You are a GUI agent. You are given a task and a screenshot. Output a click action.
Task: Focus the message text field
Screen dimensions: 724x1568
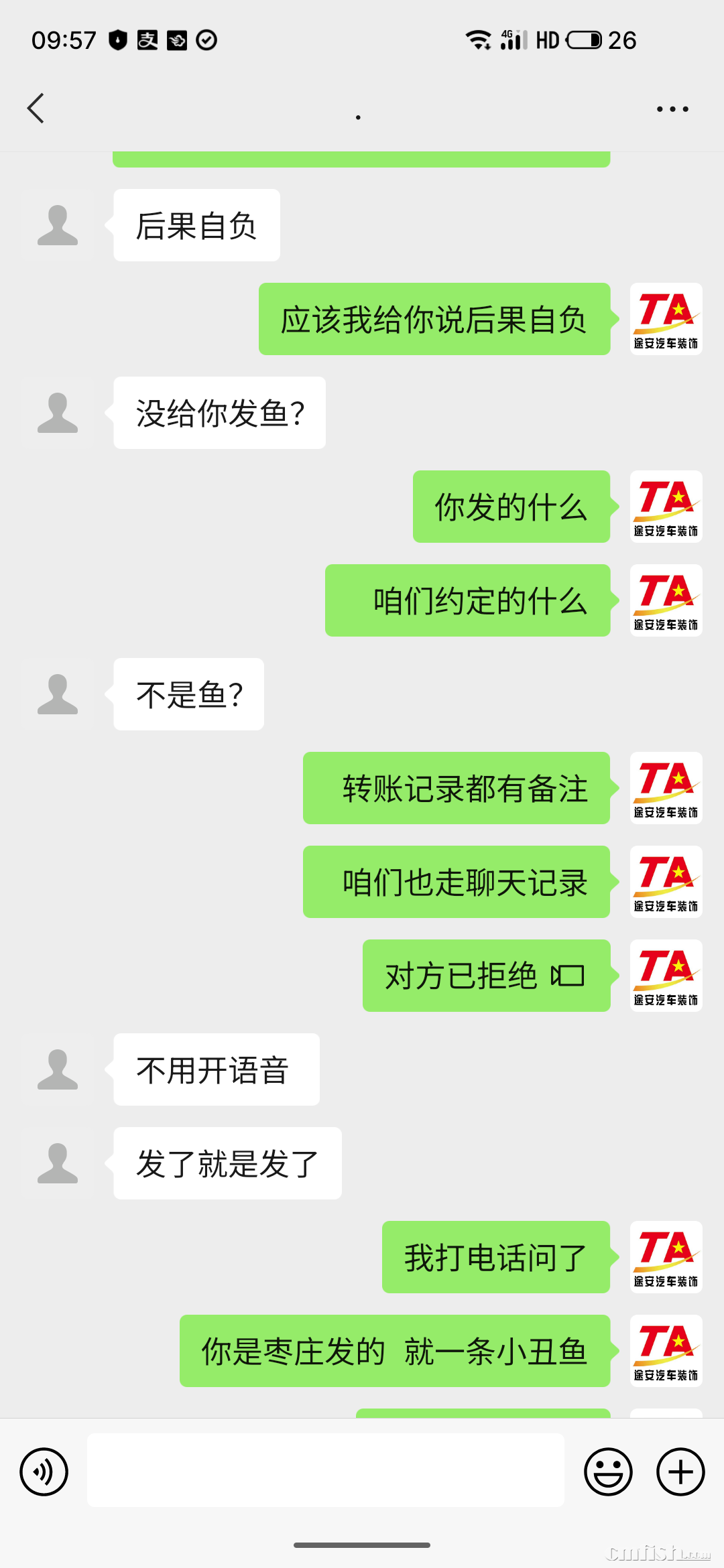coord(325,1471)
